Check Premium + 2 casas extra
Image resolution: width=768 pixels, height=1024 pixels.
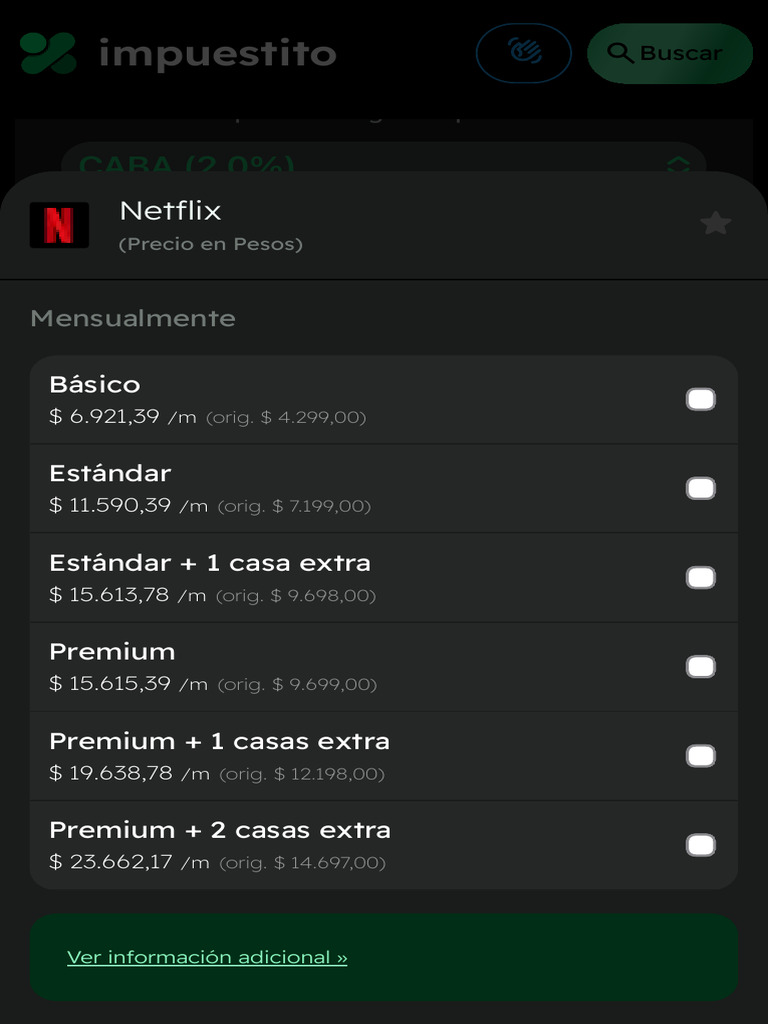coord(701,845)
